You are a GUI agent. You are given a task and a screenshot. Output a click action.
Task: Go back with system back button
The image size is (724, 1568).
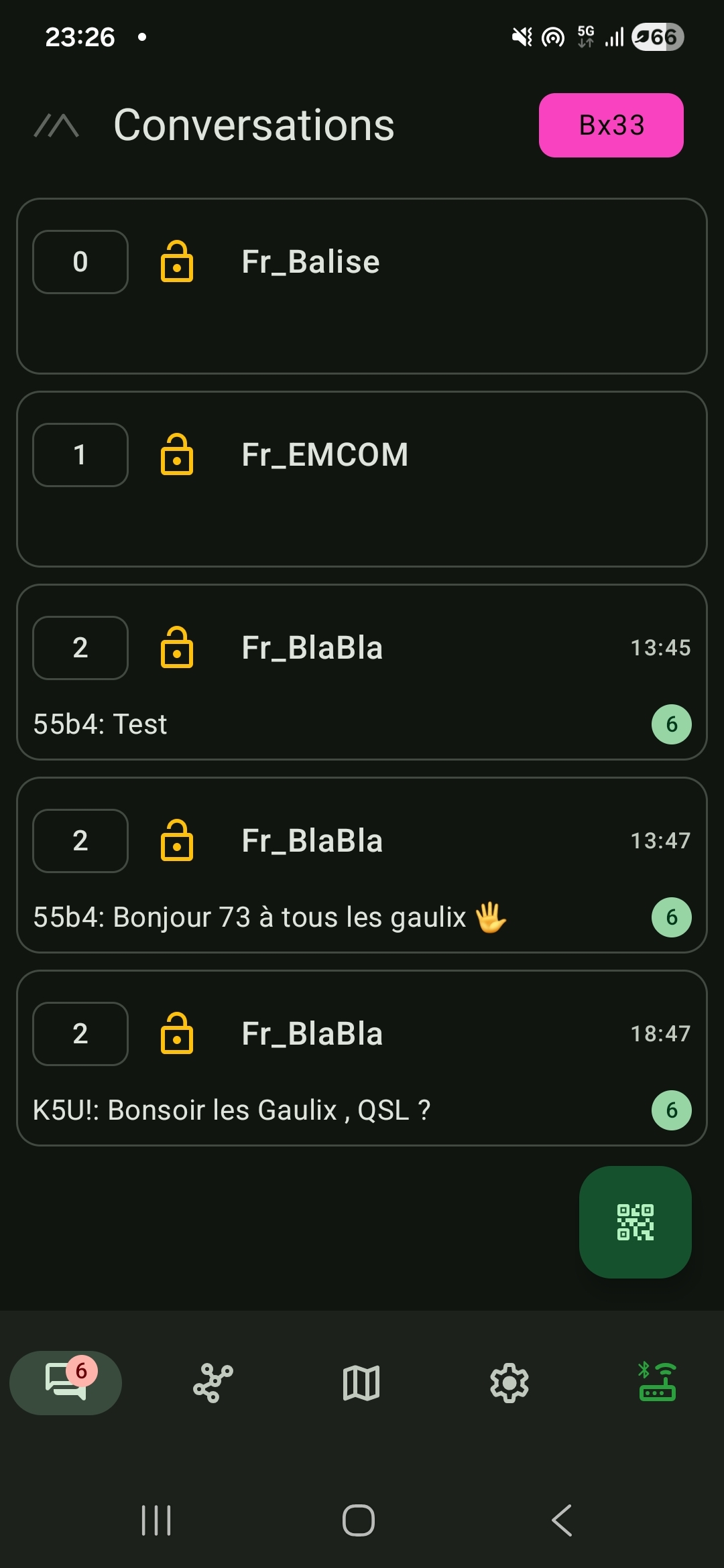coord(562,1520)
